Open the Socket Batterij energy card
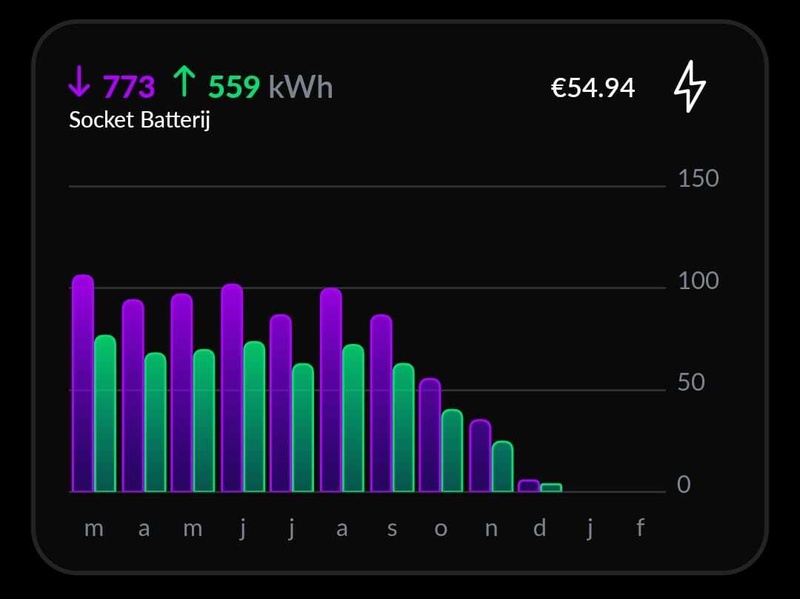Viewport: 800px width, 599px height. tap(140, 120)
